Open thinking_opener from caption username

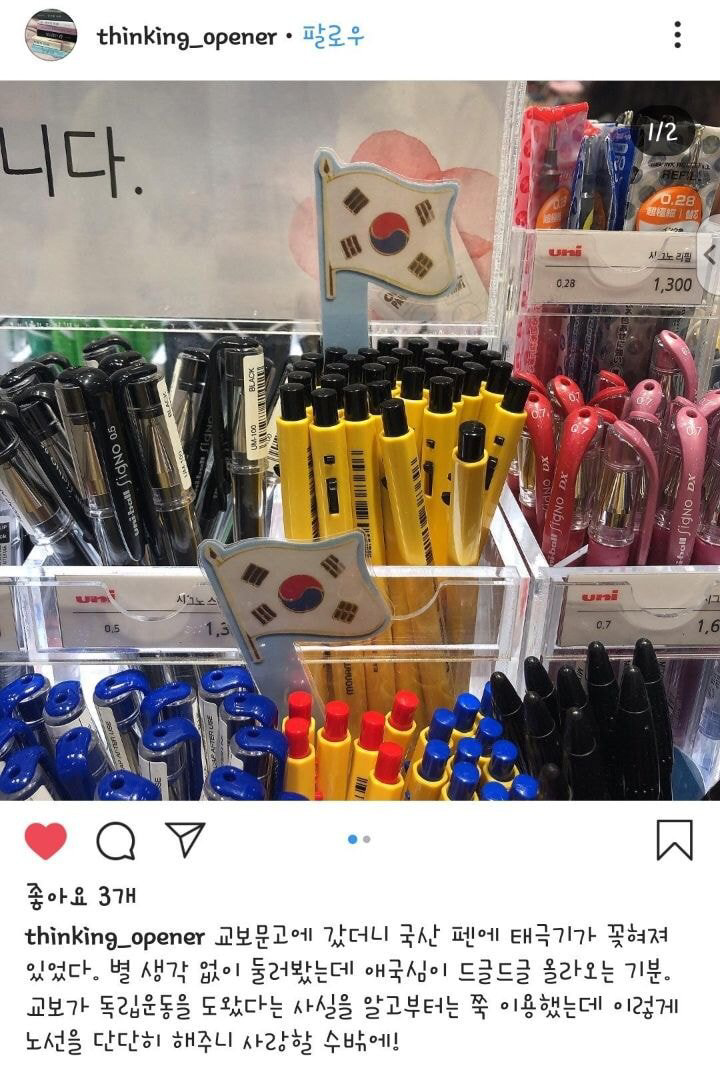[115, 938]
